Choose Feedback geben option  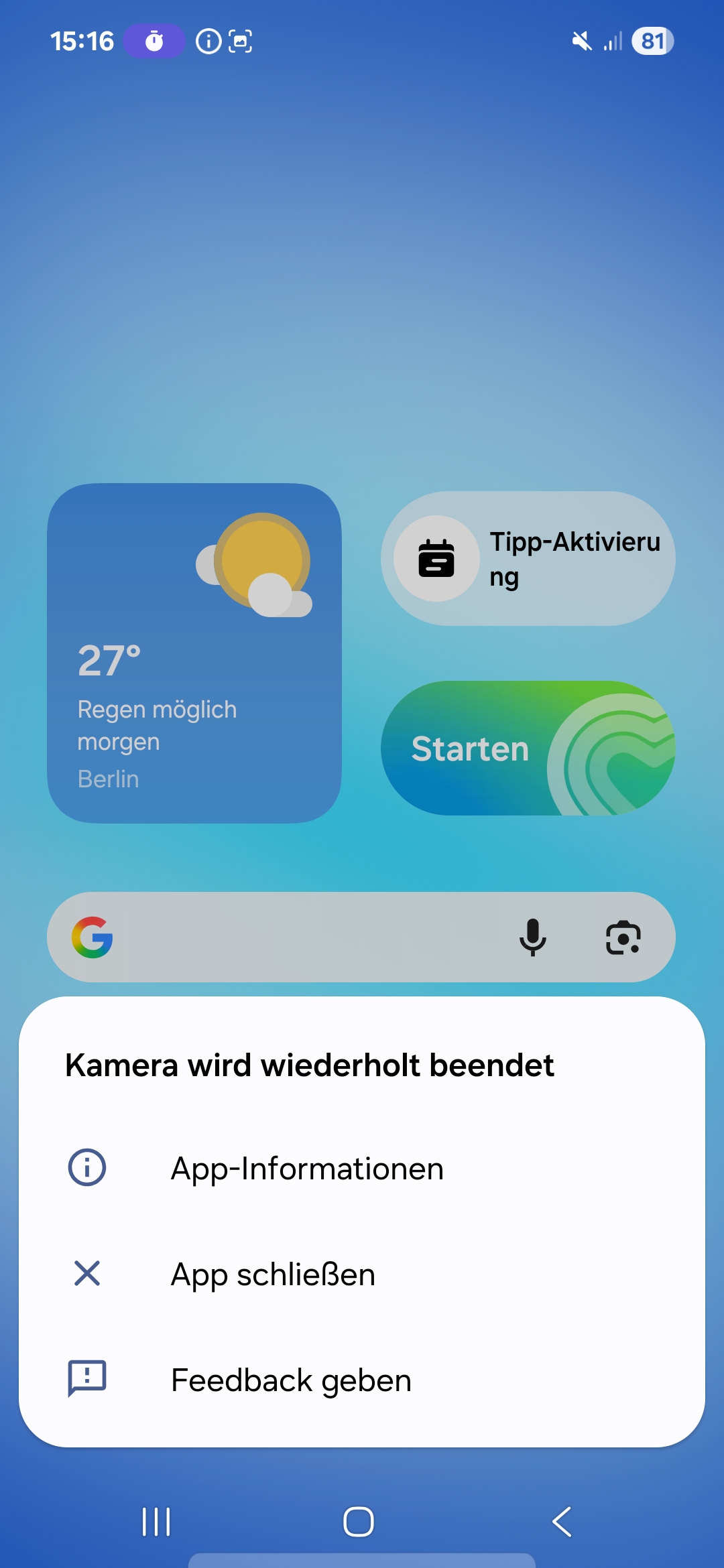(x=291, y=1380)
